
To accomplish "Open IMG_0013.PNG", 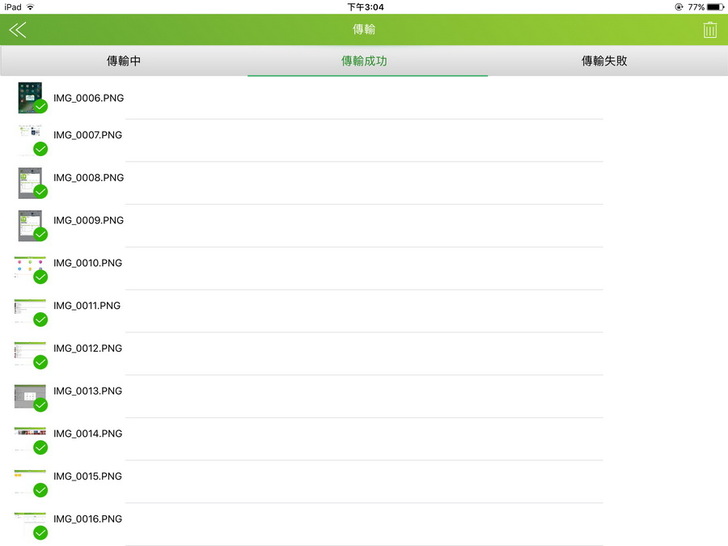I will pyautogui.click(x=88, y=391).
